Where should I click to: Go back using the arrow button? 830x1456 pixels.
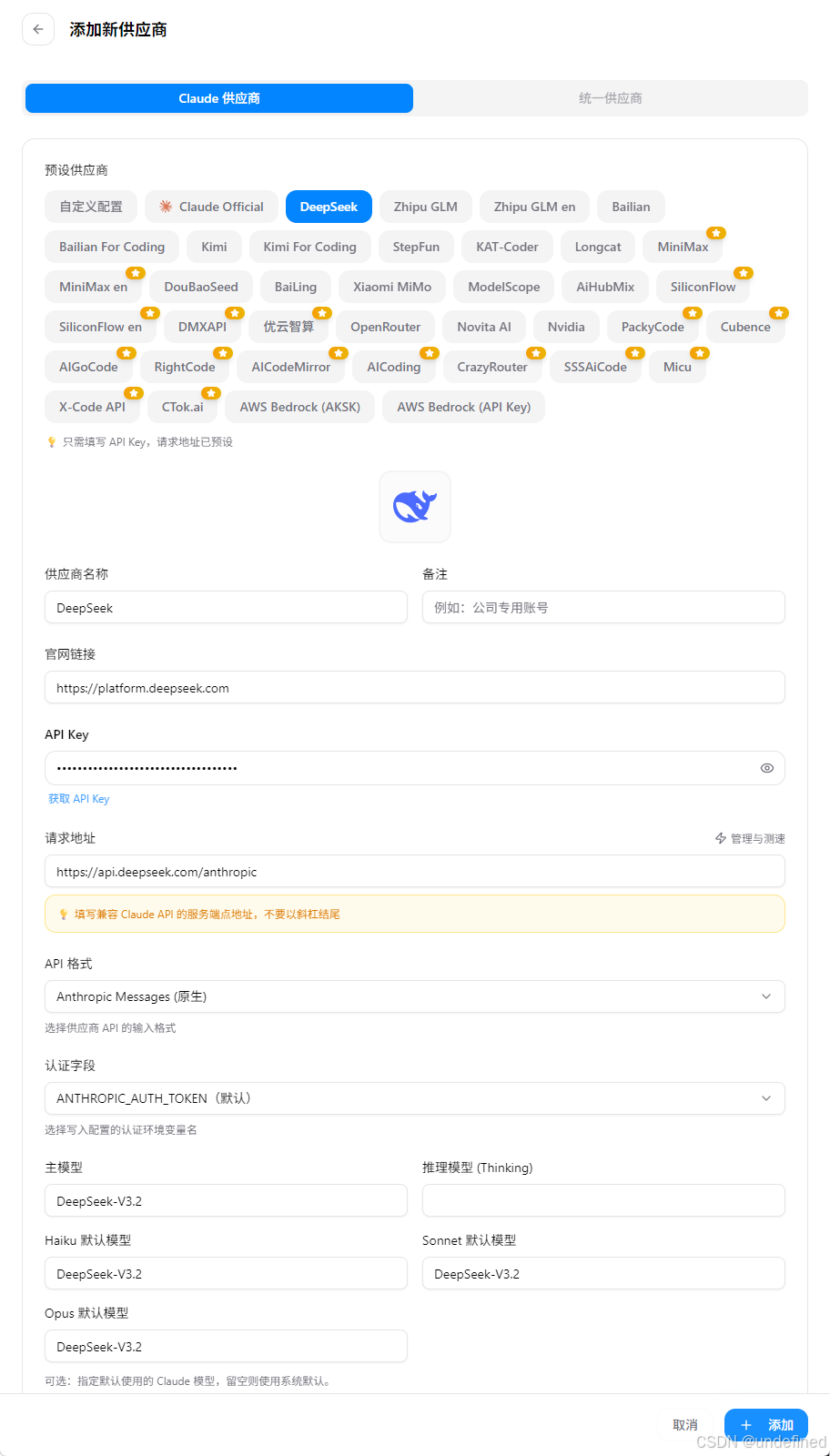click(x=38, y=29)
